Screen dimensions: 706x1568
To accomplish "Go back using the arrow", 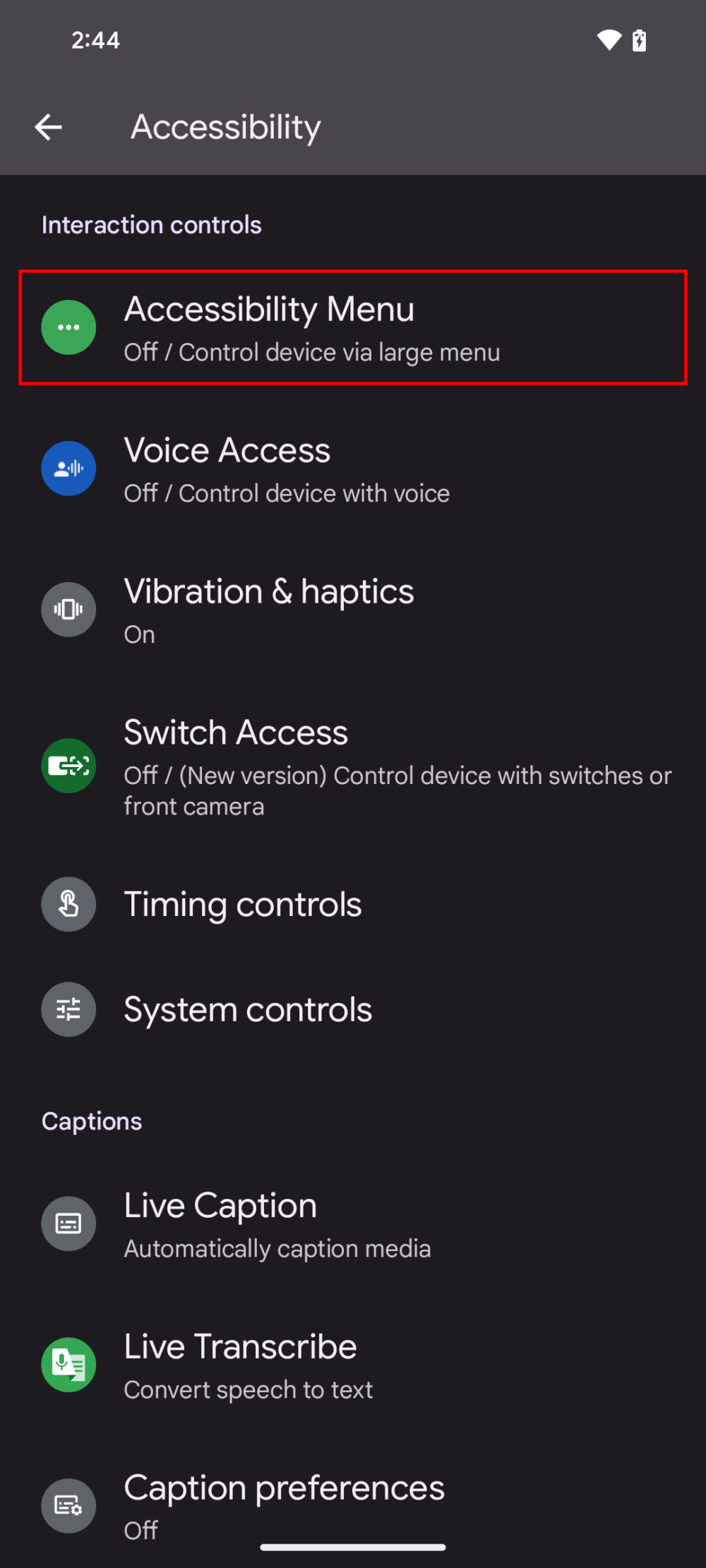I will coord(48,127).
